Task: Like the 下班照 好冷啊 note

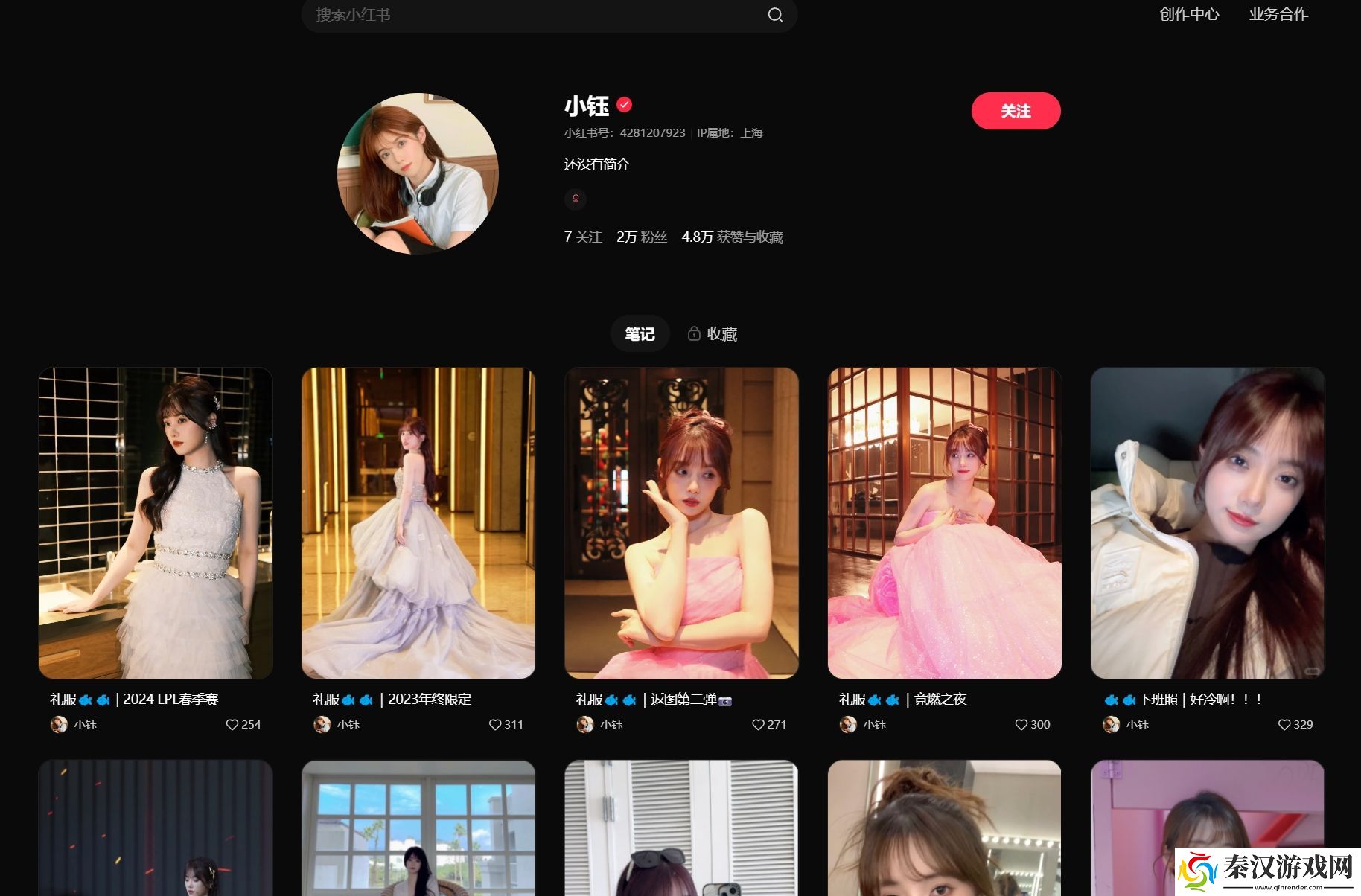Action: [1284, 725]
